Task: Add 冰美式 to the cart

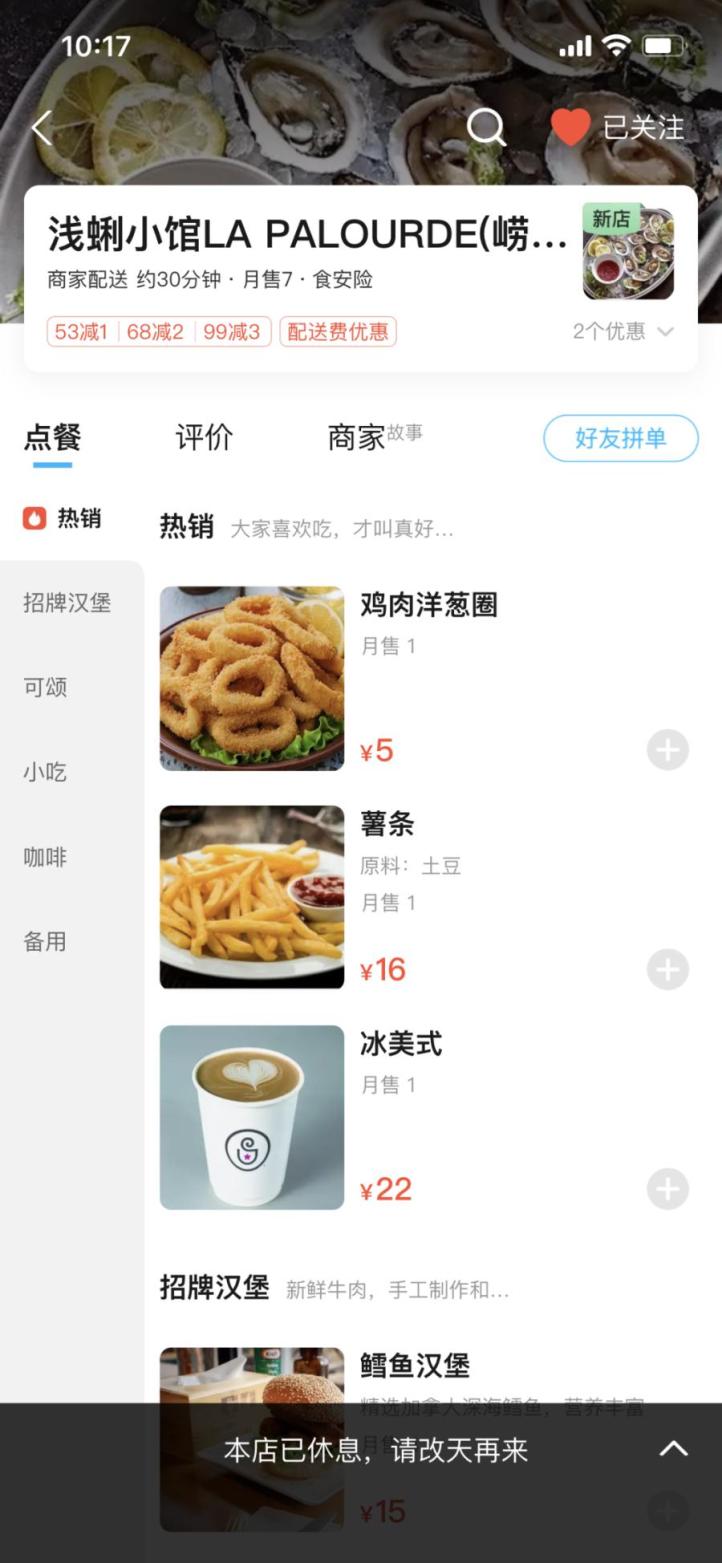Action: [x=667, y=1189]
